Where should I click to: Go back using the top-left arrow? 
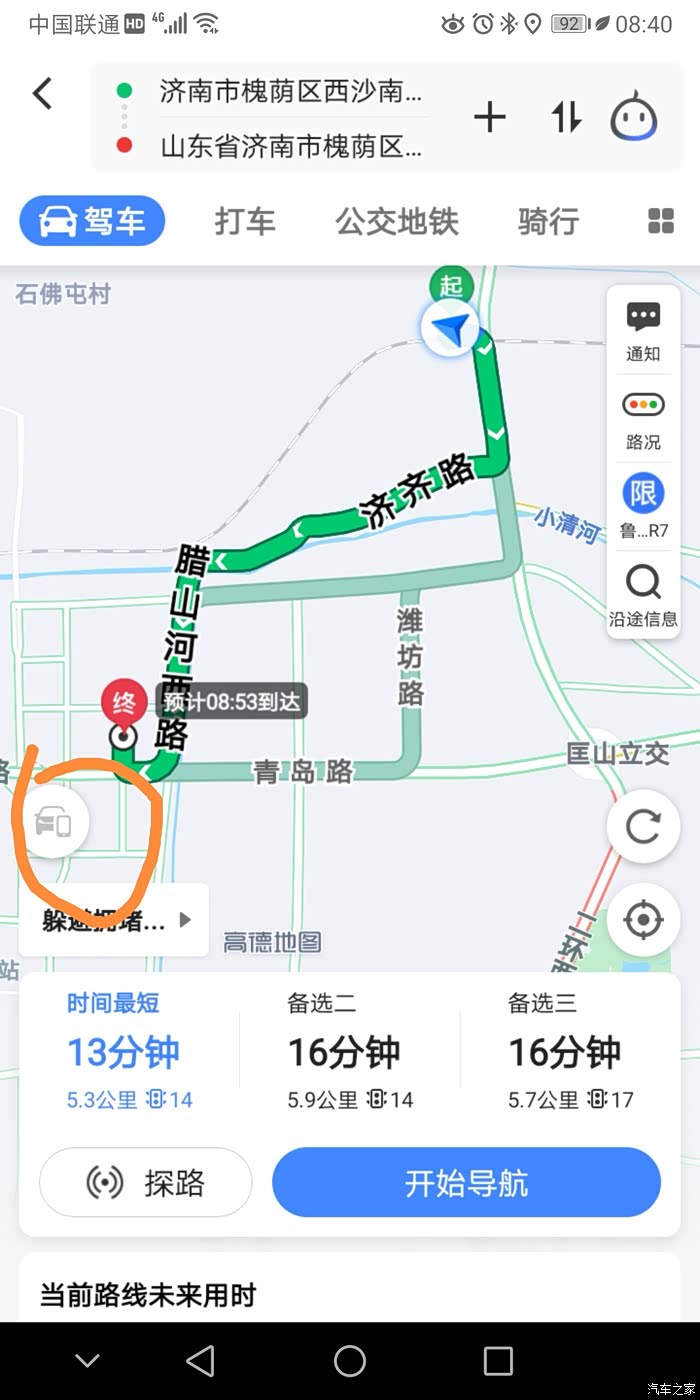42,94
